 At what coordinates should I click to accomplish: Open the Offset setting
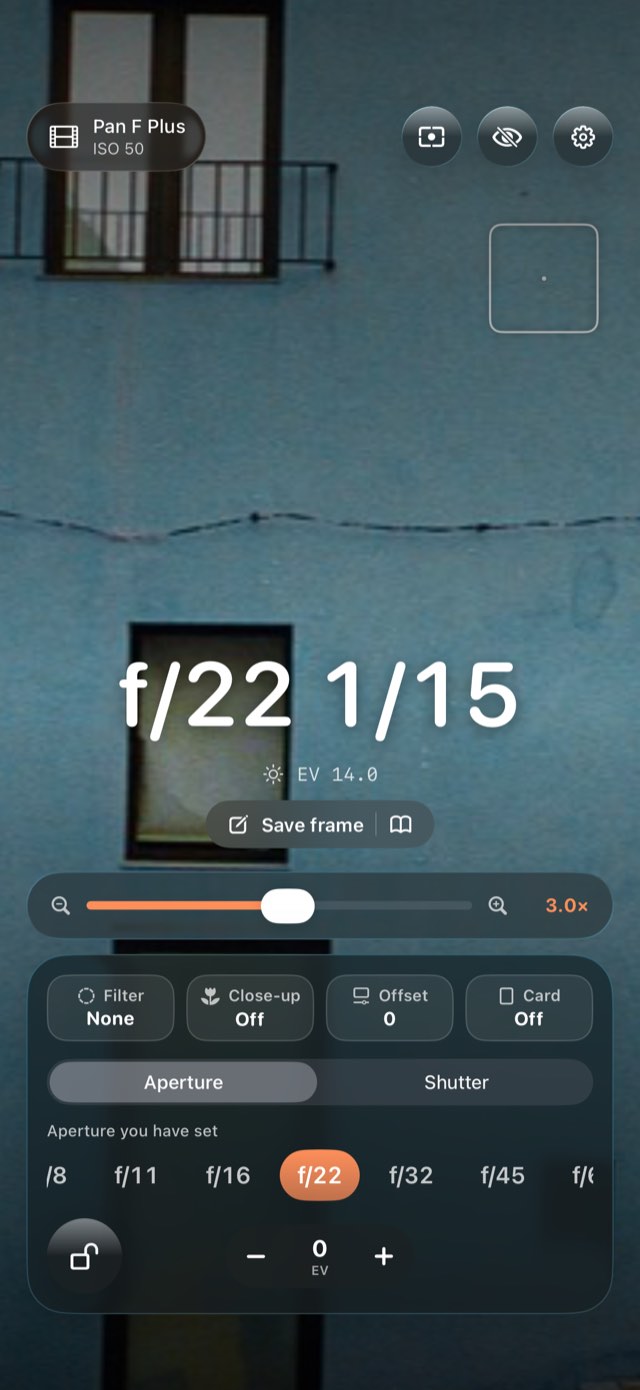pyautogui.click(x=389, y=1008)
